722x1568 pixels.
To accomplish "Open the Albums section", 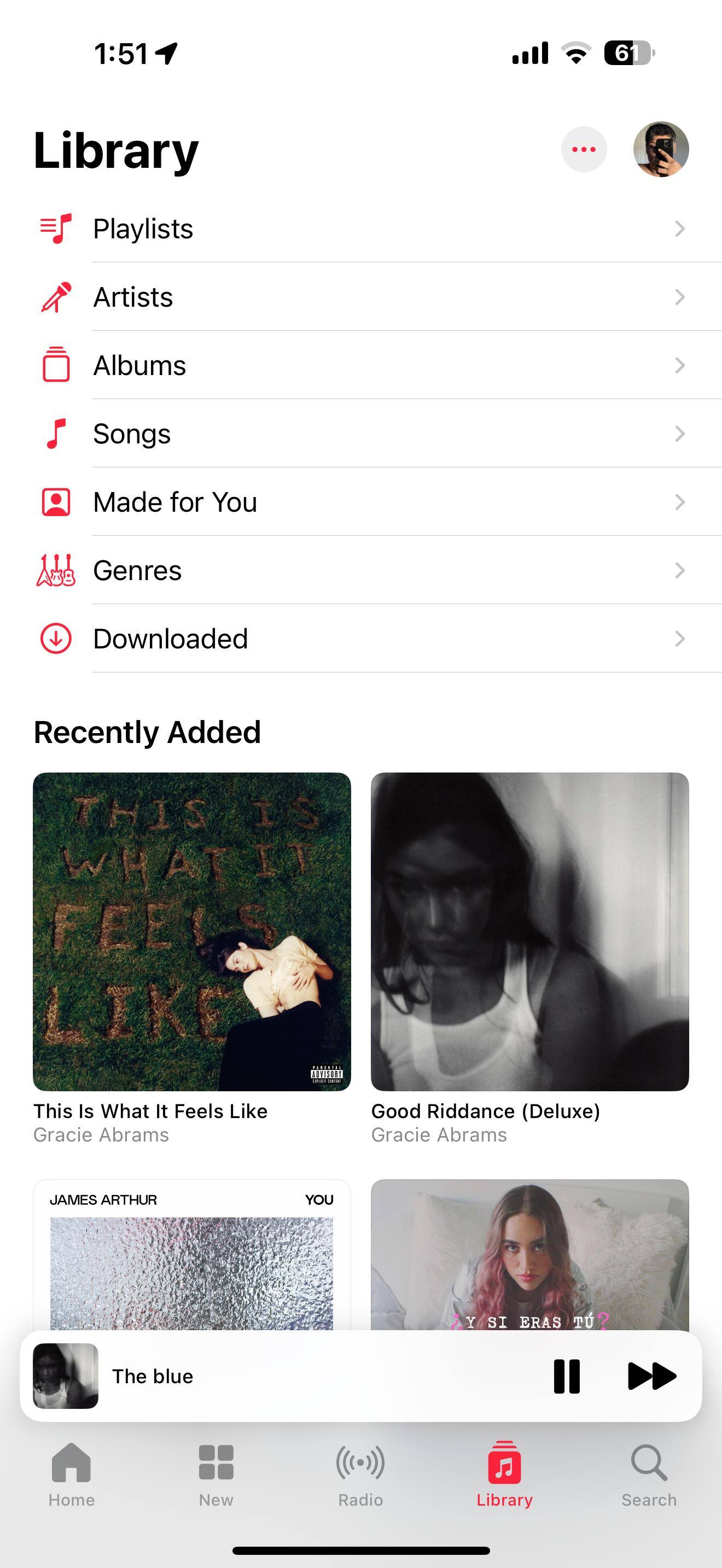I will (360, 365).
